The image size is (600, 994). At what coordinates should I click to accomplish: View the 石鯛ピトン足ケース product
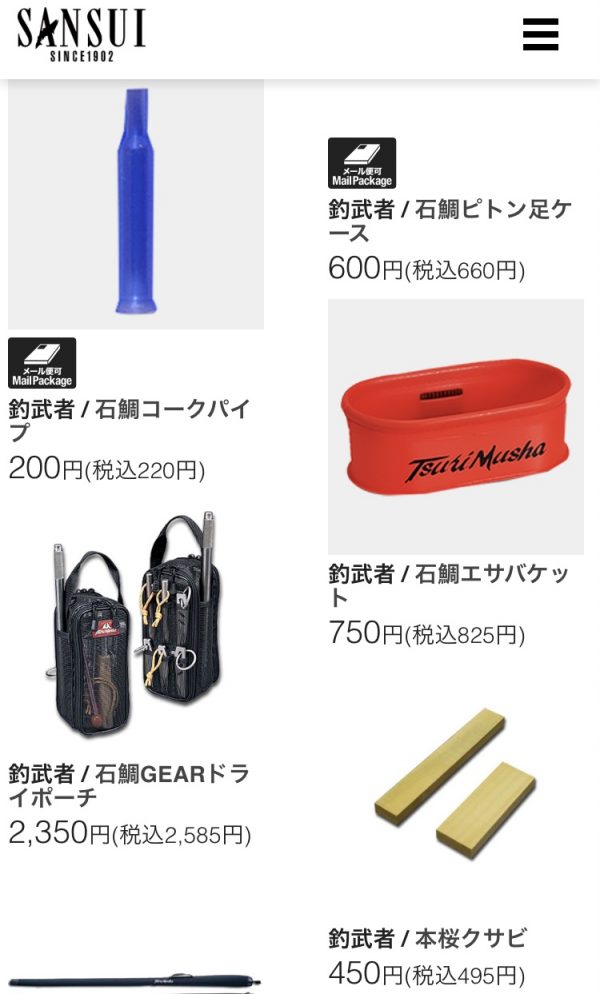450,221
